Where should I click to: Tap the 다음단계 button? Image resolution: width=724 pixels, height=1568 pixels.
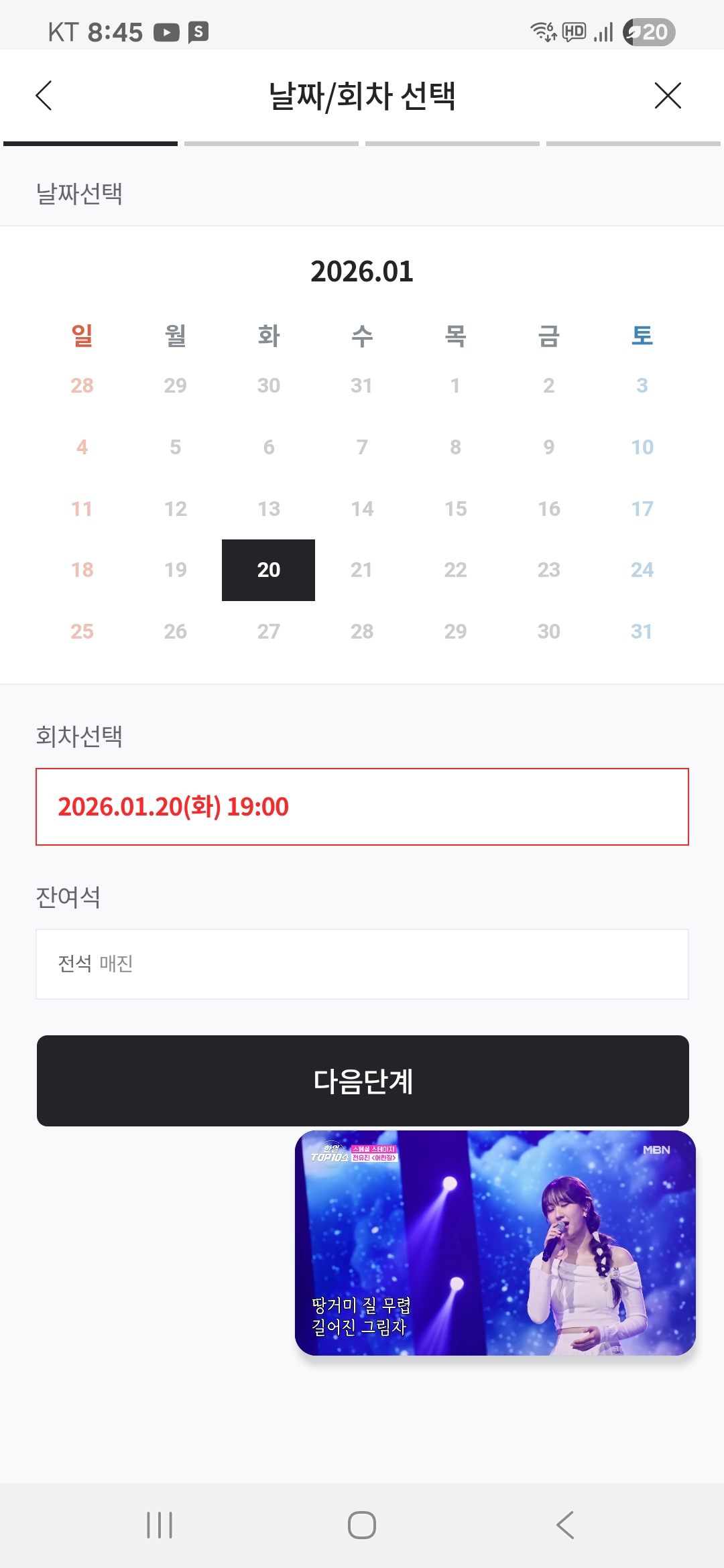(x=362, y=1080)
